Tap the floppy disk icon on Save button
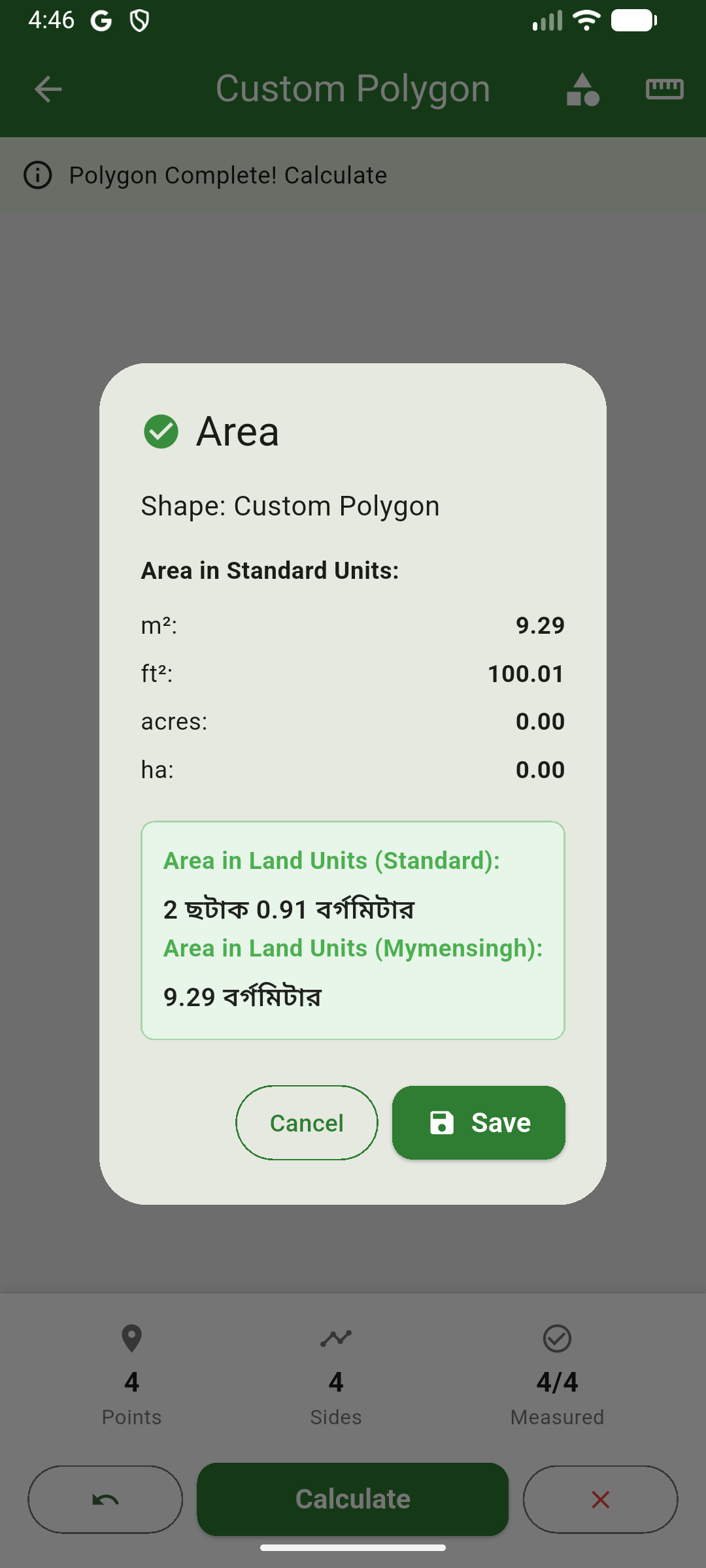 [441, 1122]
